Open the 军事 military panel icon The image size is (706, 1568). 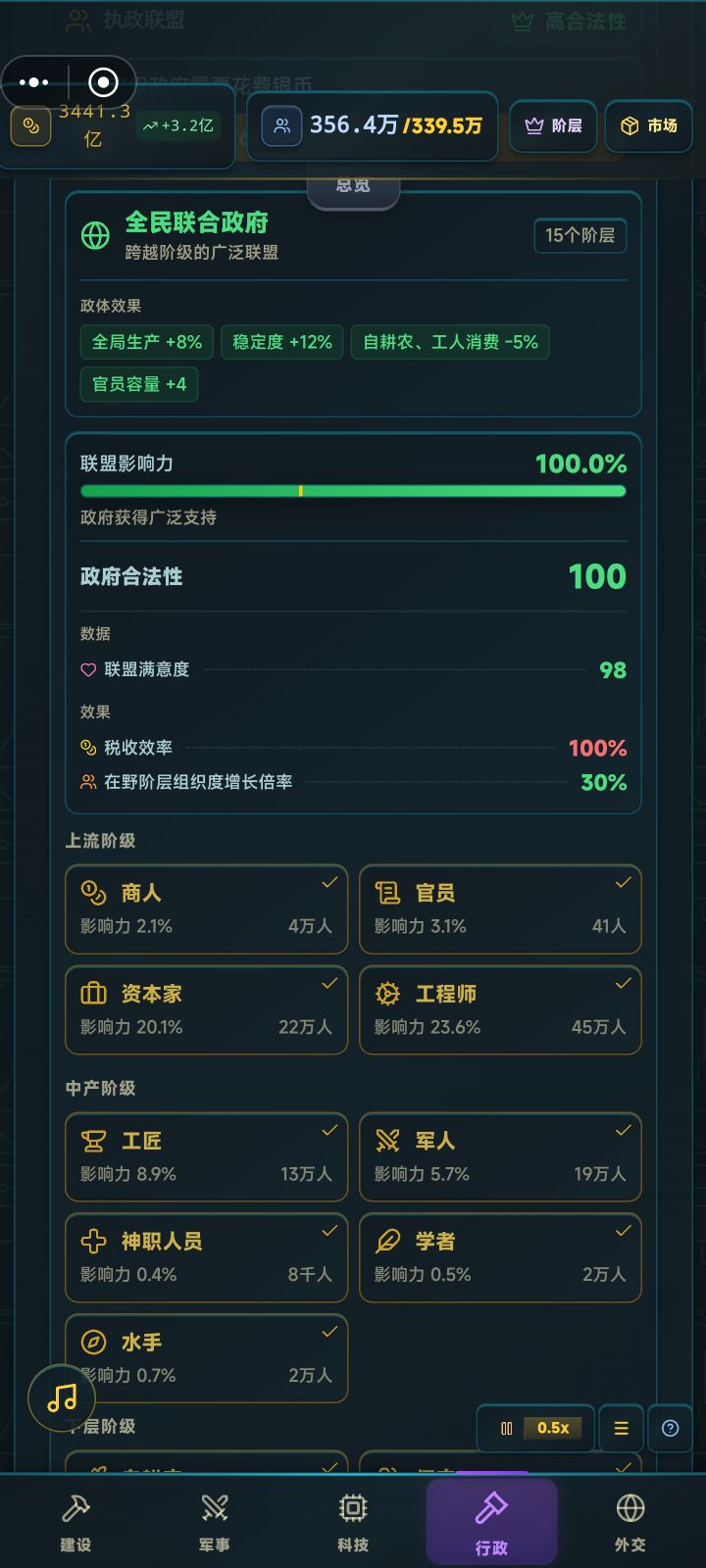point(215,1509)
